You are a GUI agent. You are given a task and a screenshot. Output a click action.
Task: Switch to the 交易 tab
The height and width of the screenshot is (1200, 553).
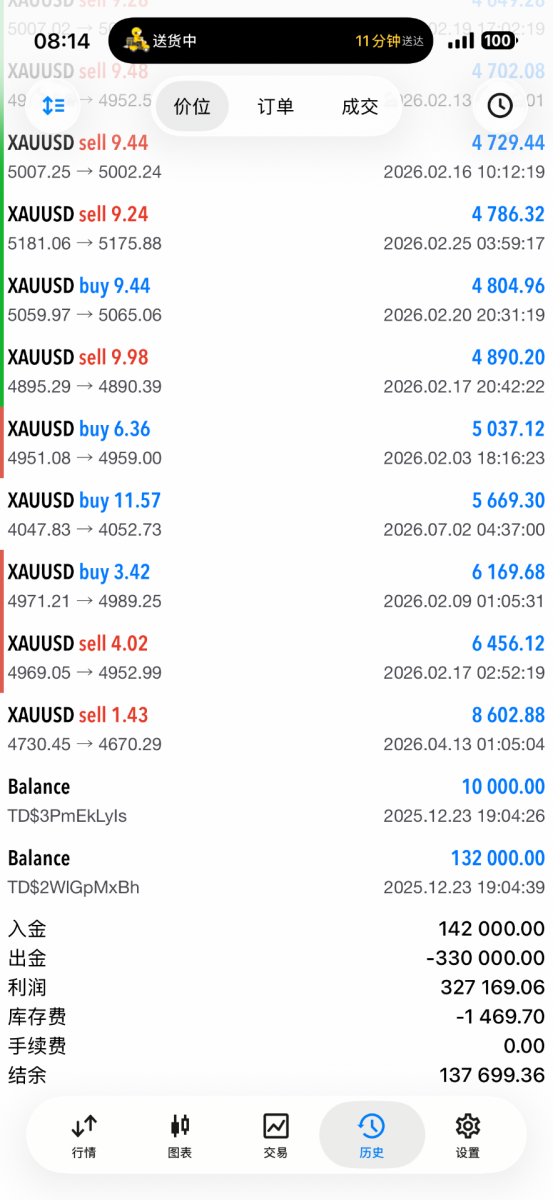[276, 1136]
